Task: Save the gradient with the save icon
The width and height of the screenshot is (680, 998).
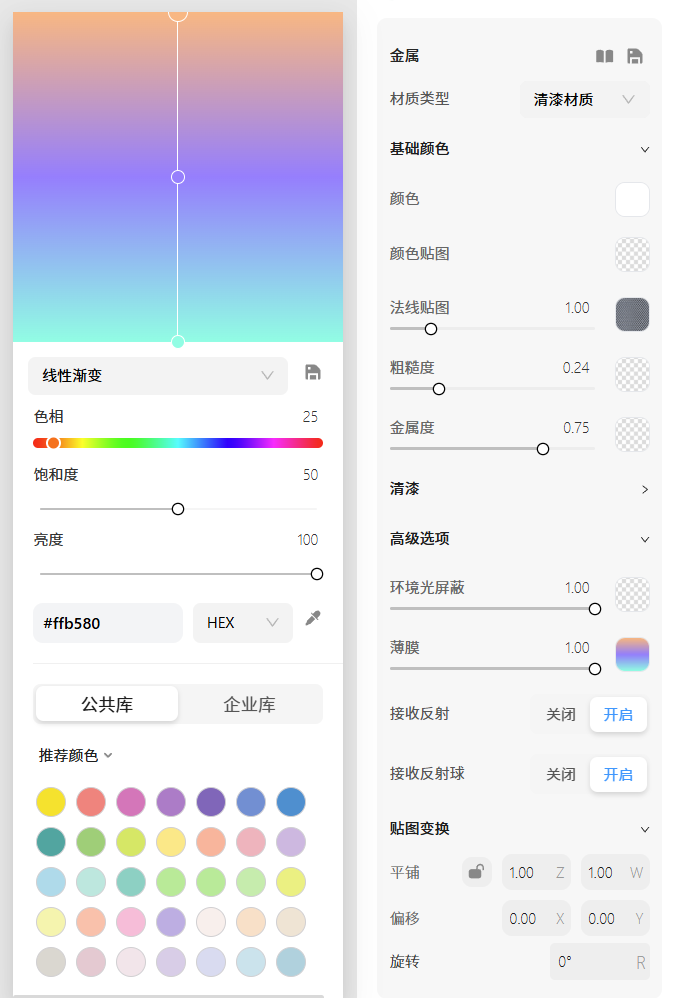Action: [x=313, y=373]
